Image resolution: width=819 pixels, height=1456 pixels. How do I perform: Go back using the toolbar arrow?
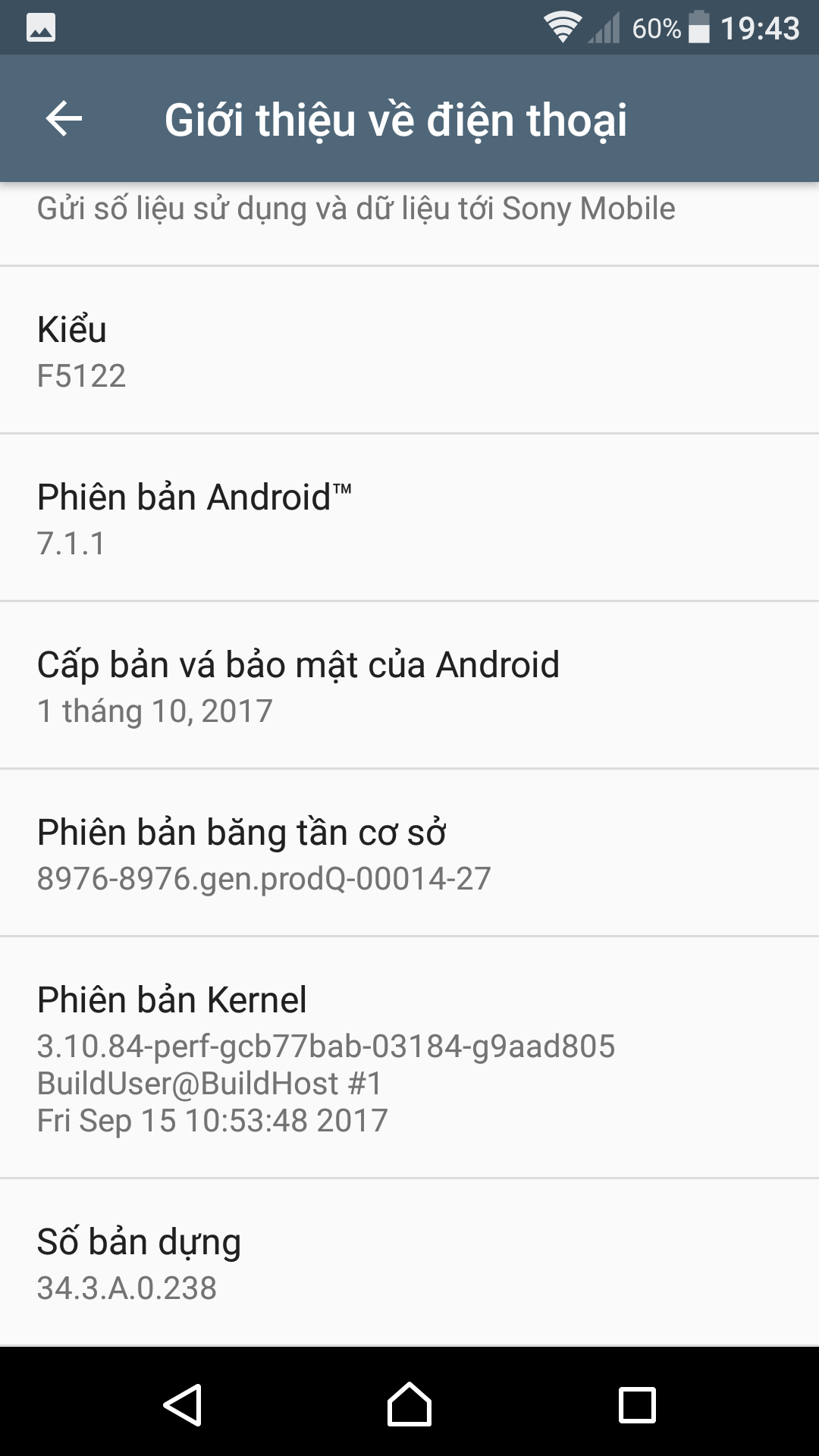64,119
